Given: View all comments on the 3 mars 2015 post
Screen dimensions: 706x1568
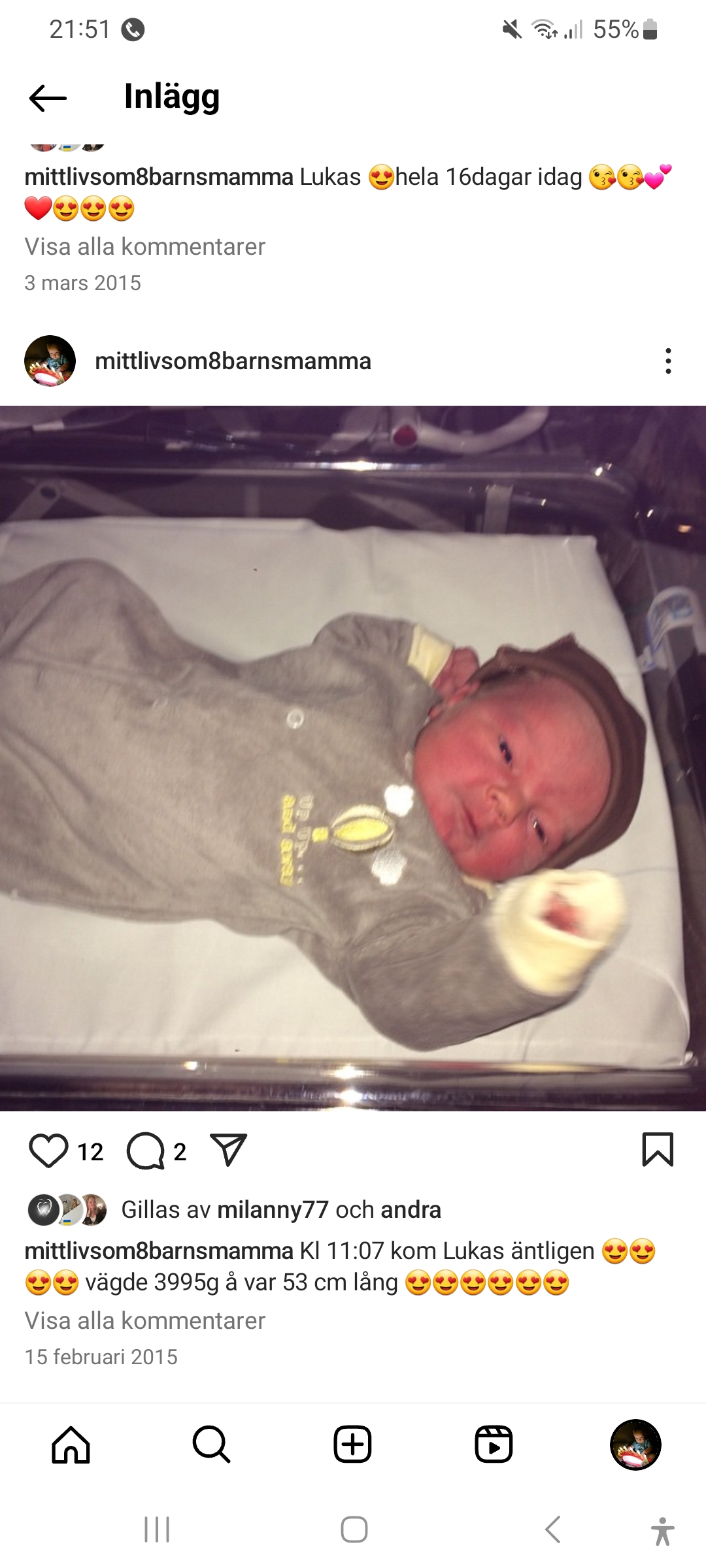Looking at the screenshot, I should click(144, 246).
